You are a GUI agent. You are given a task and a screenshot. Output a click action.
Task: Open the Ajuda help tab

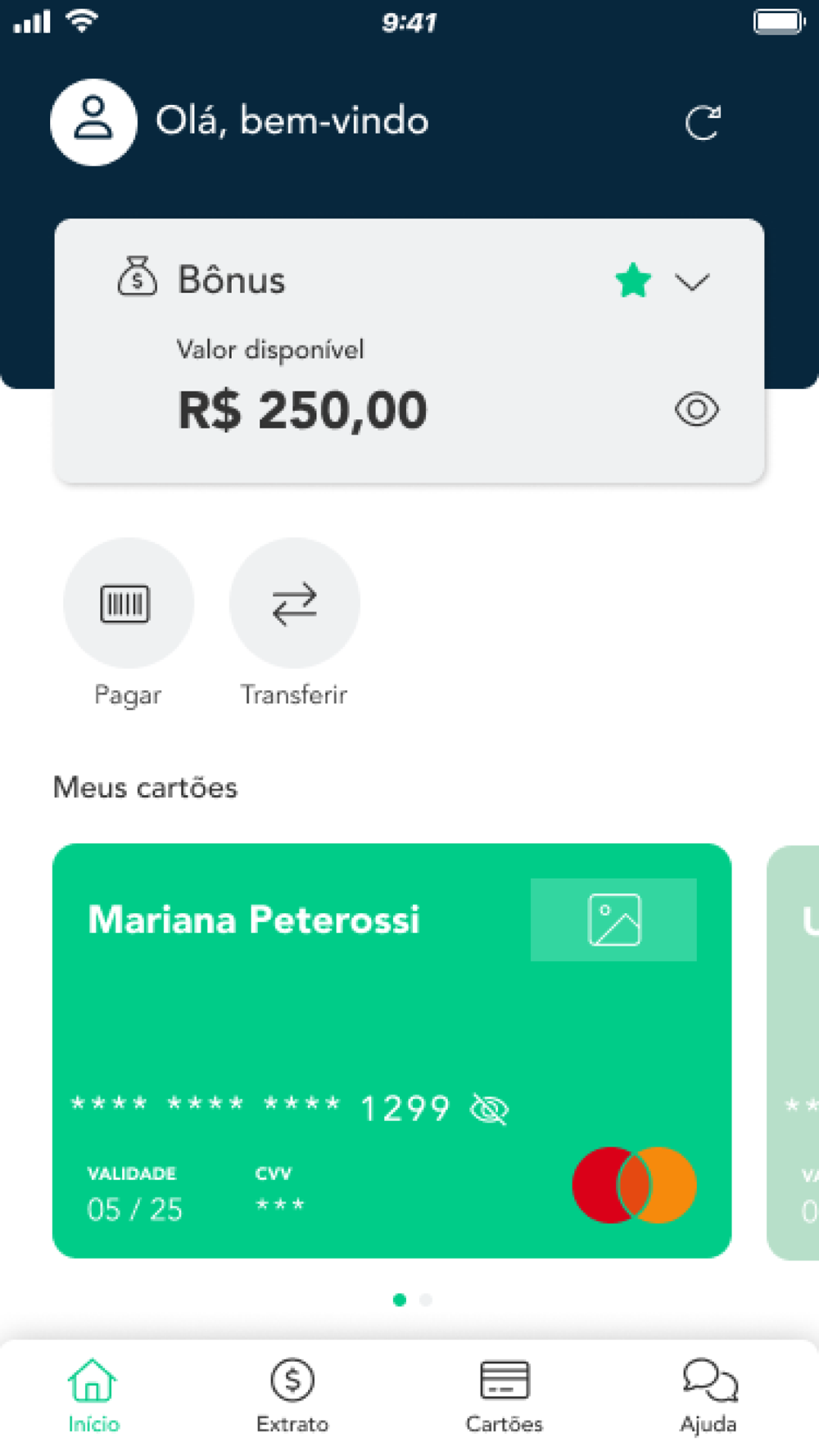[x=709, y=1395]
